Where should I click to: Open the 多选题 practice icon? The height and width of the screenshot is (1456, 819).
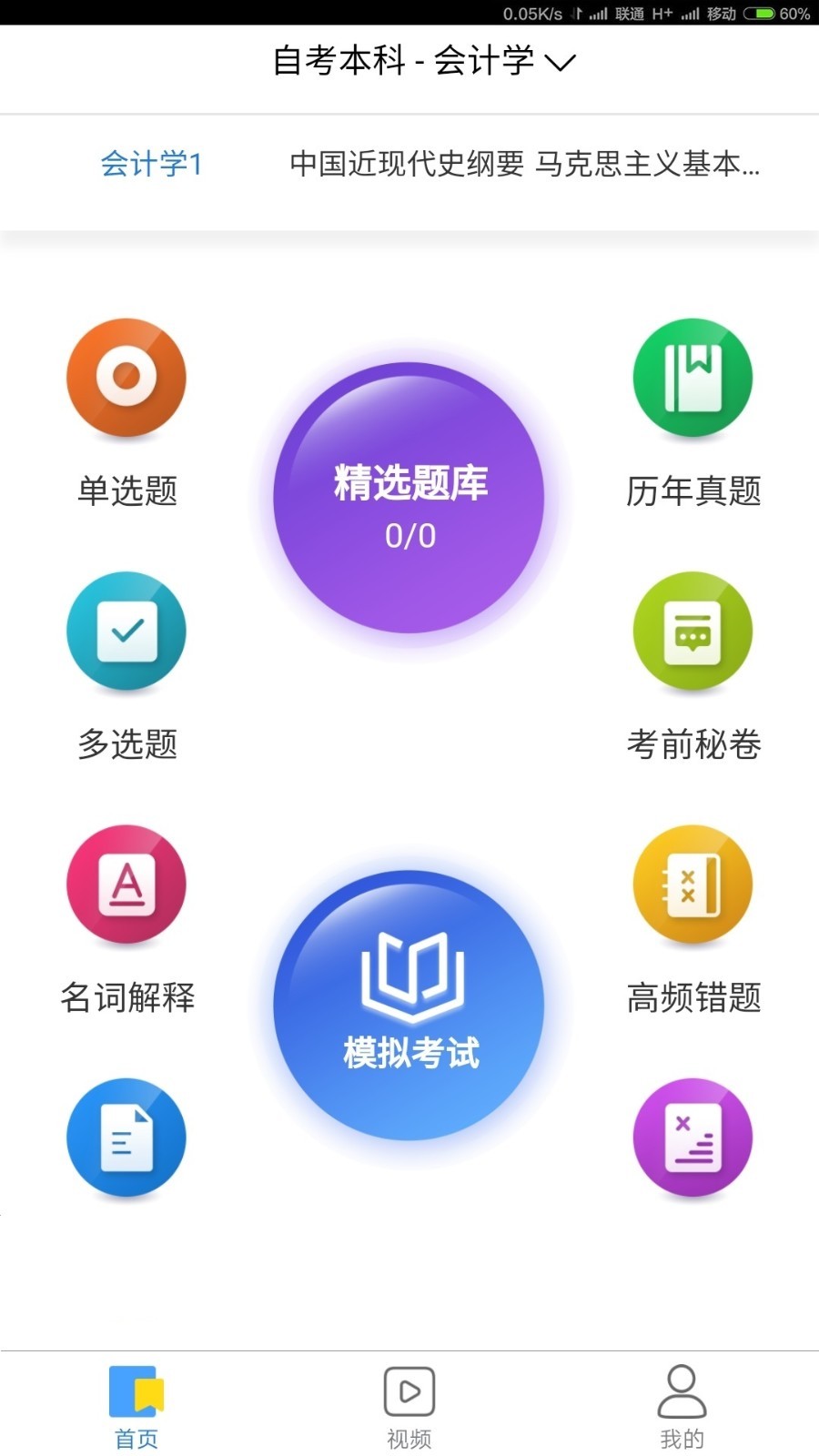point(126,631)
